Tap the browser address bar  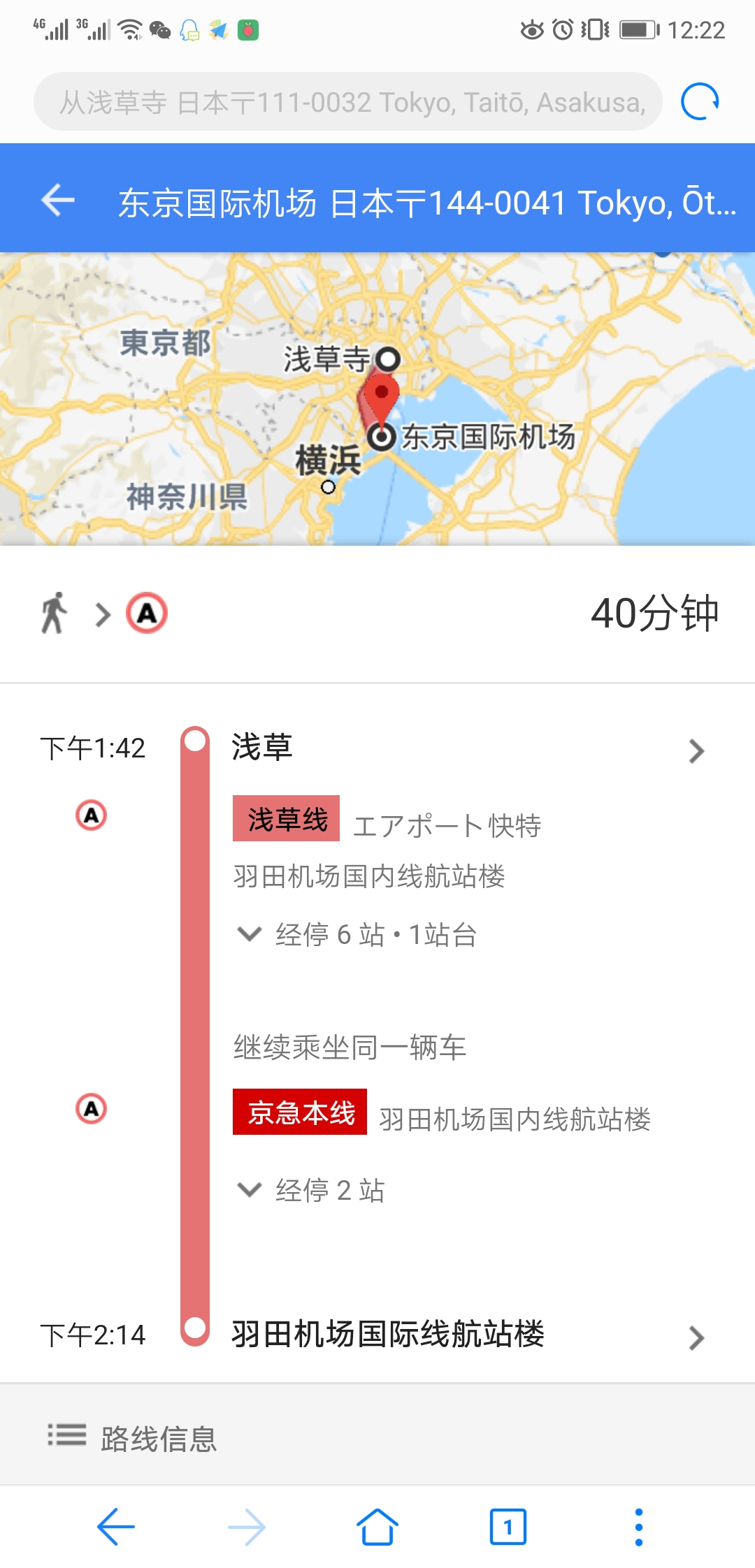(x=348, y=102)
